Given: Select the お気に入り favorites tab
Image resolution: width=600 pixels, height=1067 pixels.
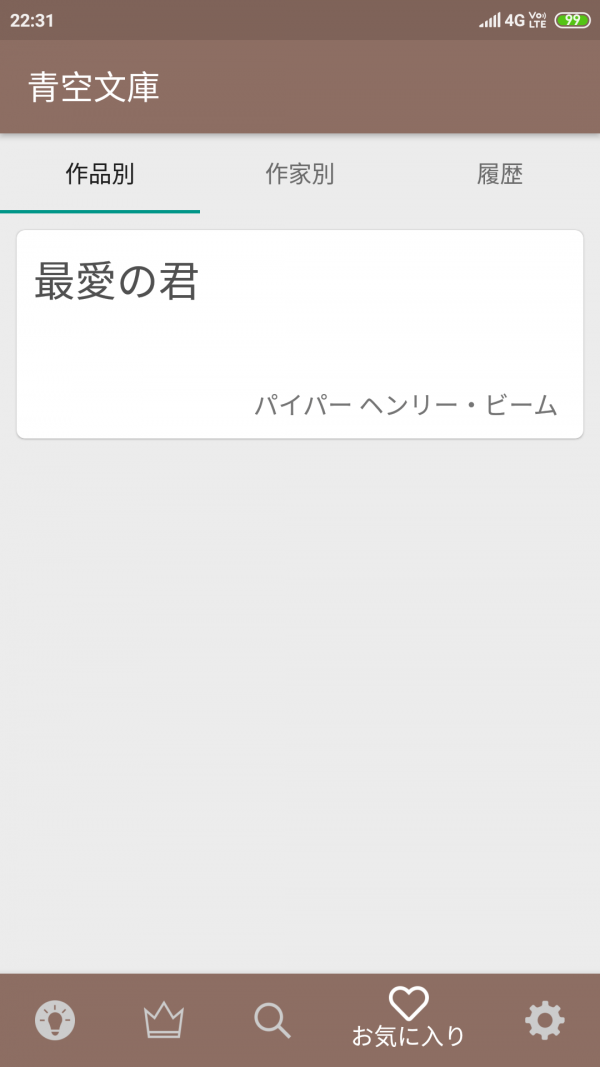Looking at the screenshot, I should [408, 1018].
